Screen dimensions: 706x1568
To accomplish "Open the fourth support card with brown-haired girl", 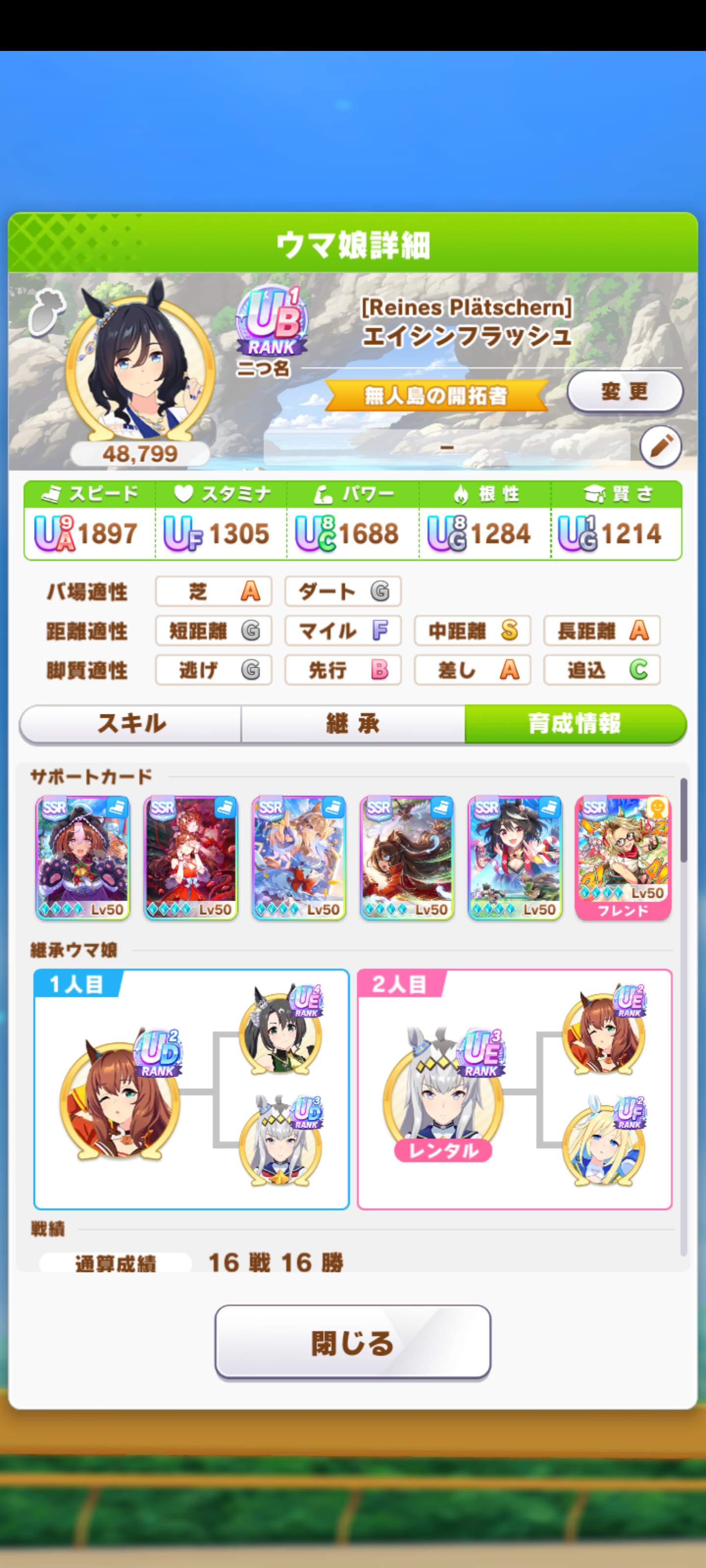I will pyautogui.click(x=407, y=857).
